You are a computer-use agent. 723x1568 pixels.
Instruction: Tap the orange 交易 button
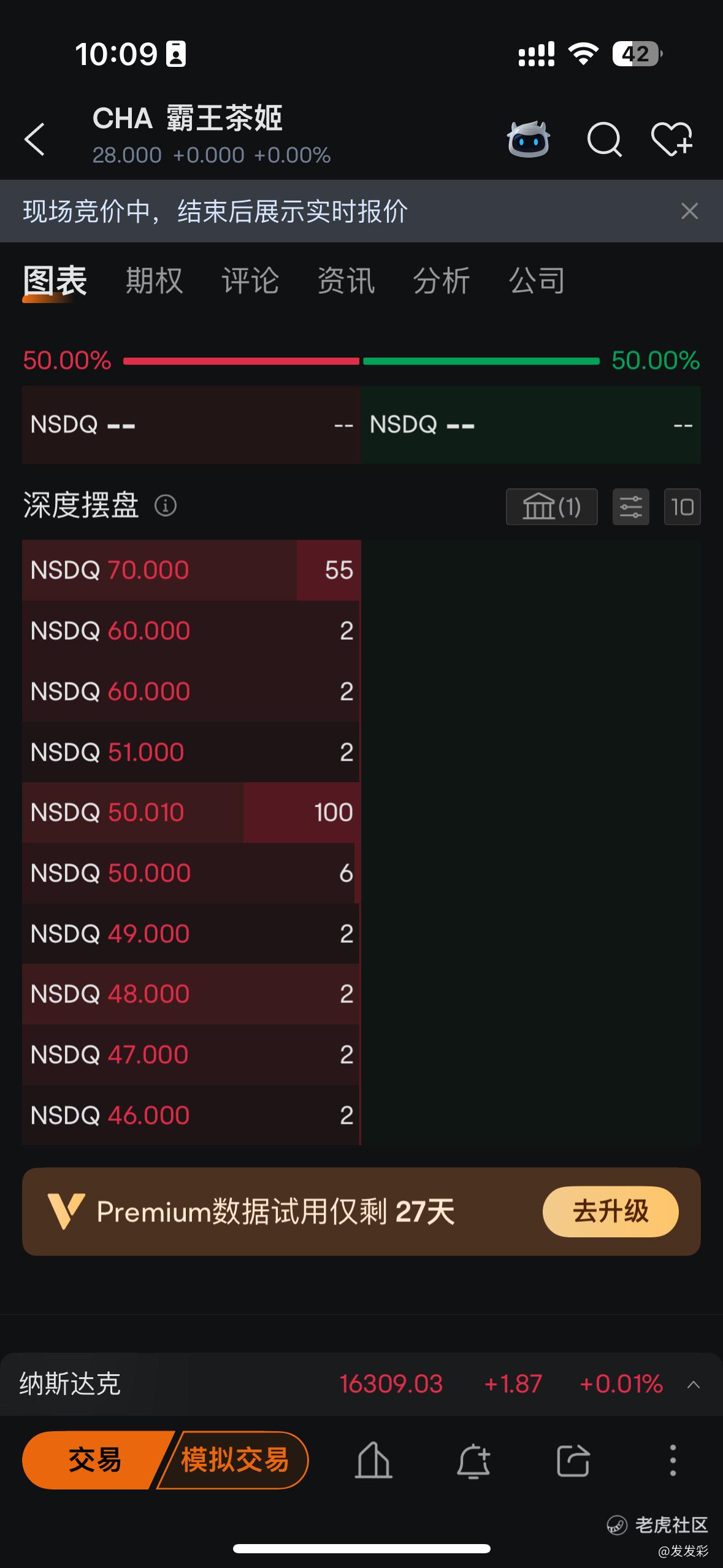coord(96,1460)
